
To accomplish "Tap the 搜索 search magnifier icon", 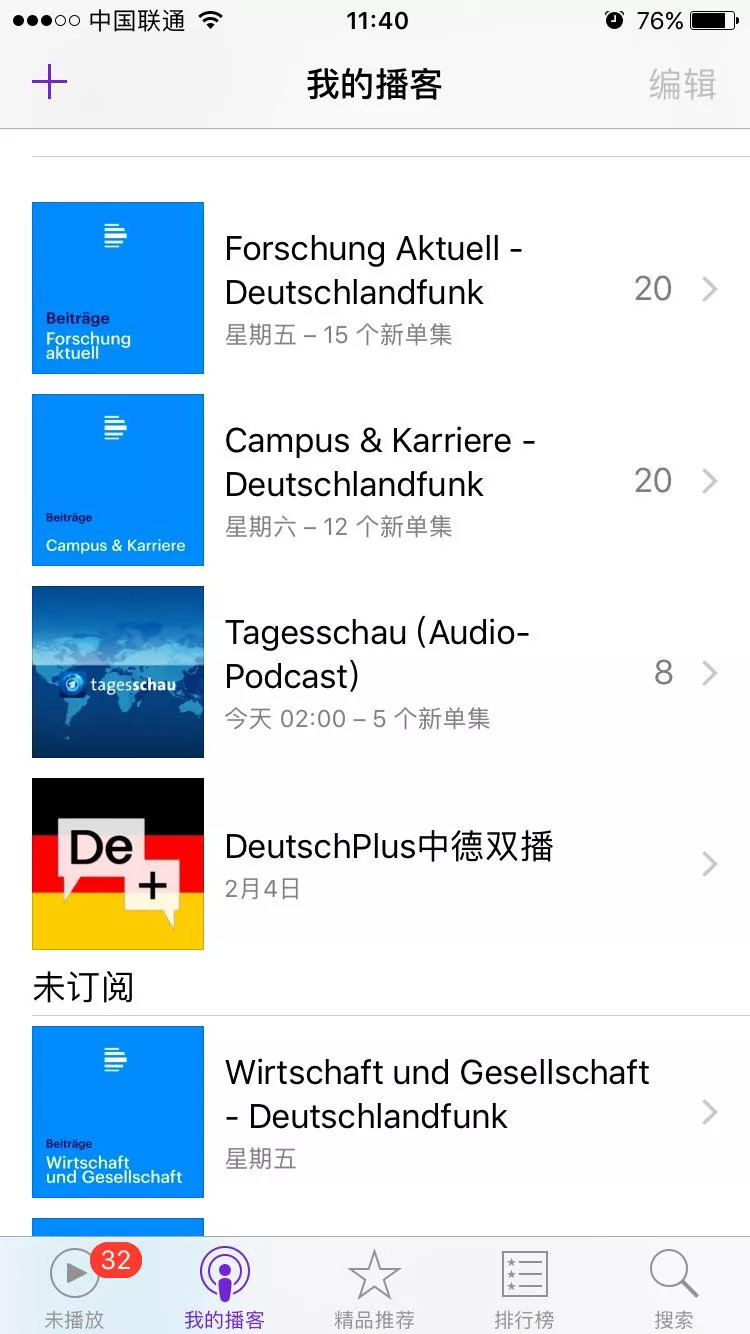I will pyautogui.click(x=672, y=1275).
